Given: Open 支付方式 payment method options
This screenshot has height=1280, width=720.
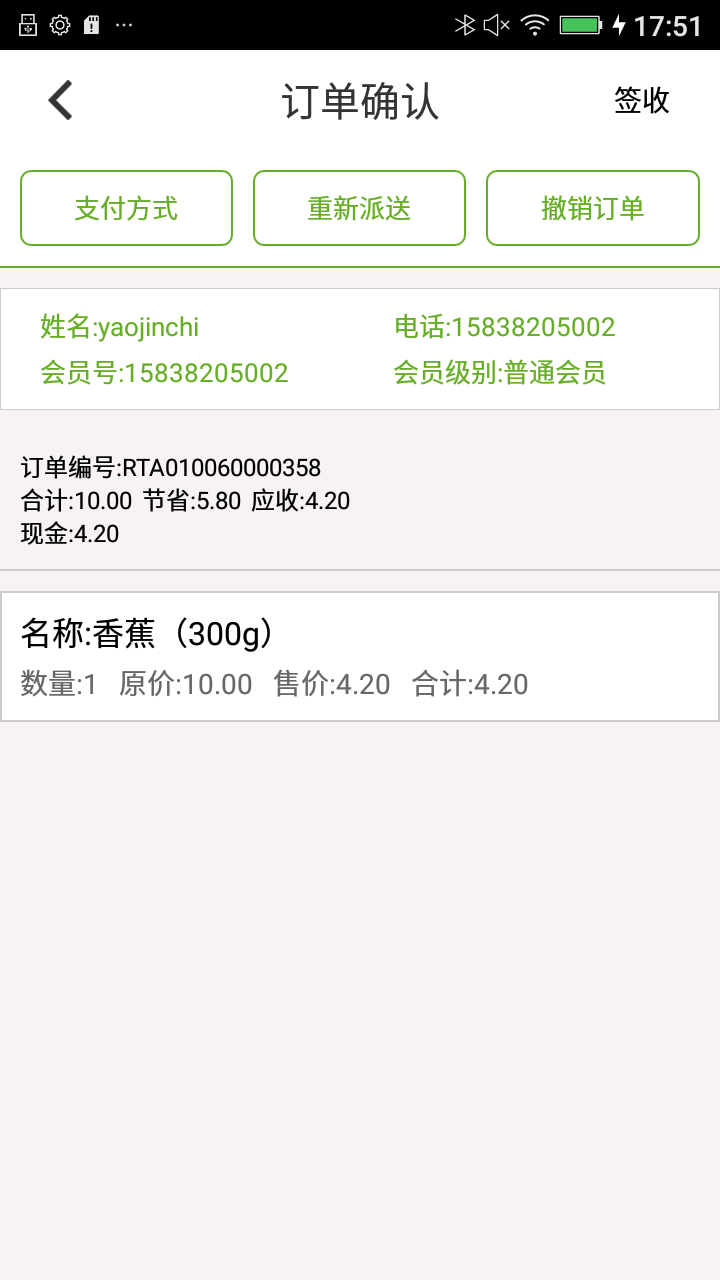Looking at the screenshot, I should tap(126, 208).
